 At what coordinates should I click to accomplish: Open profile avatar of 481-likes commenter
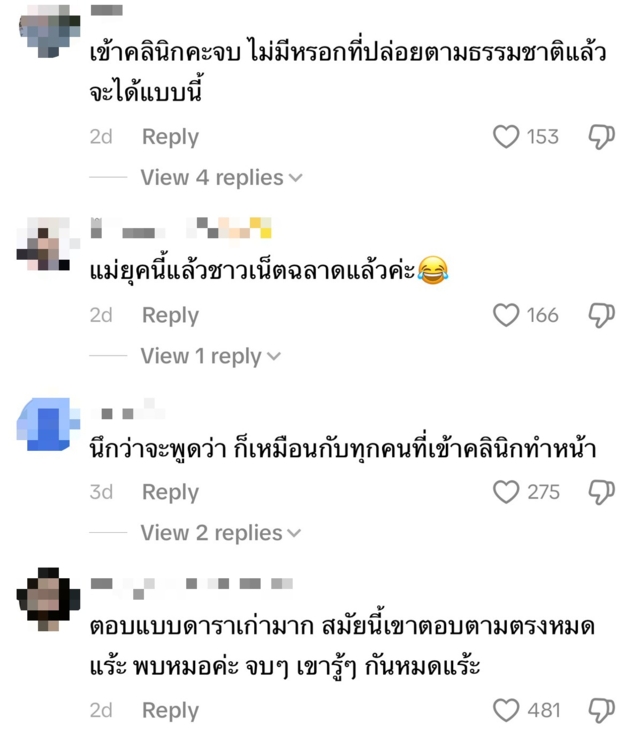48,599
